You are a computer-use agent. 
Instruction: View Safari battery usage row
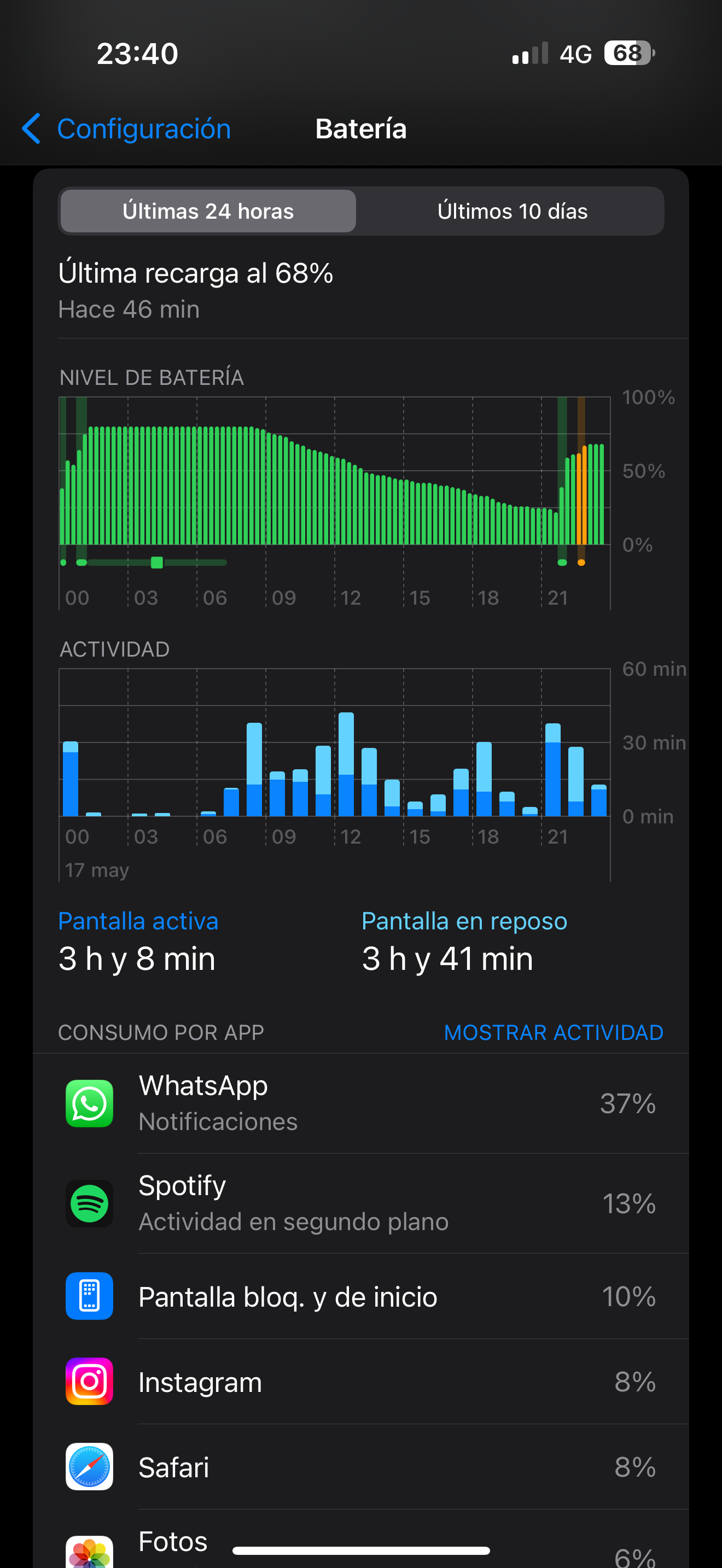click(x=360, y=1467)
